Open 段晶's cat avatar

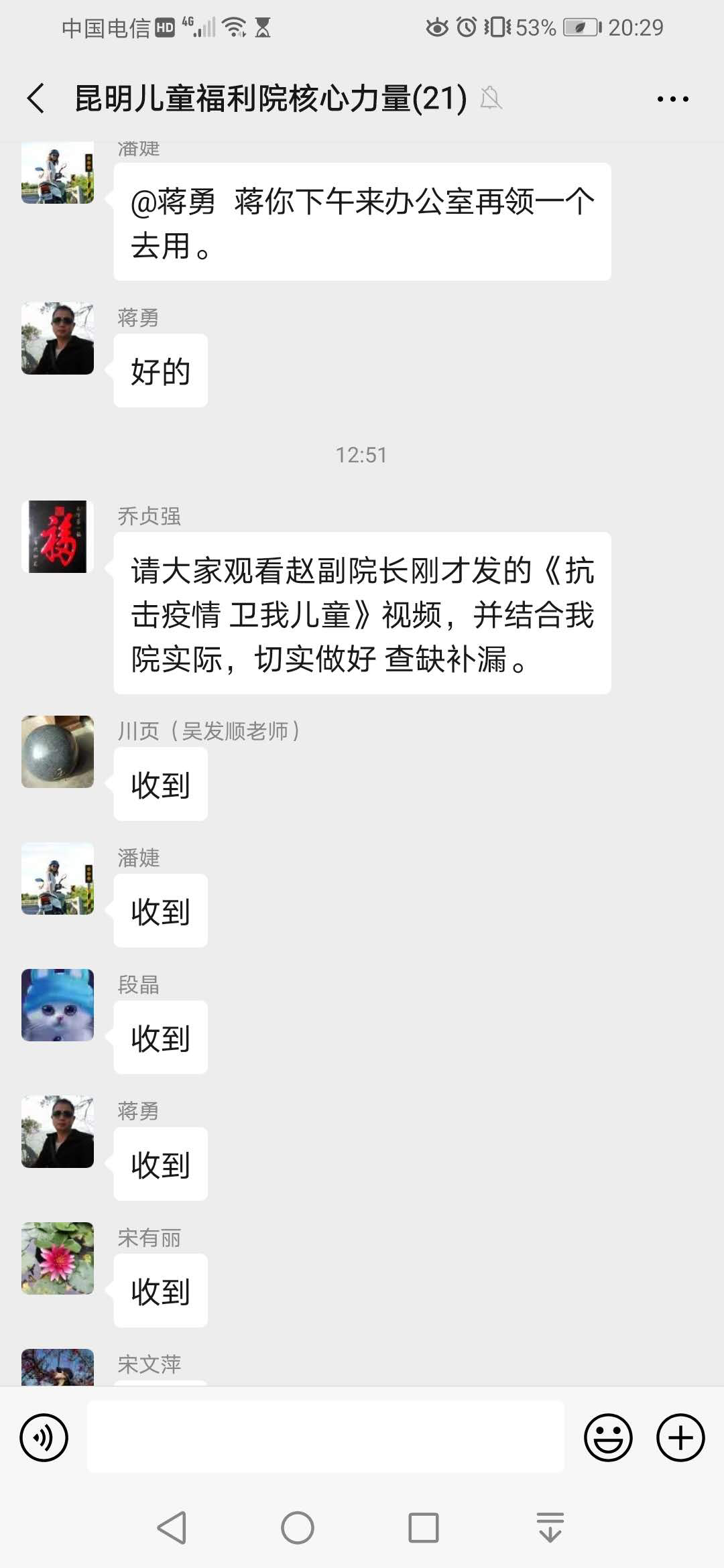click(x=58, y=1005)
